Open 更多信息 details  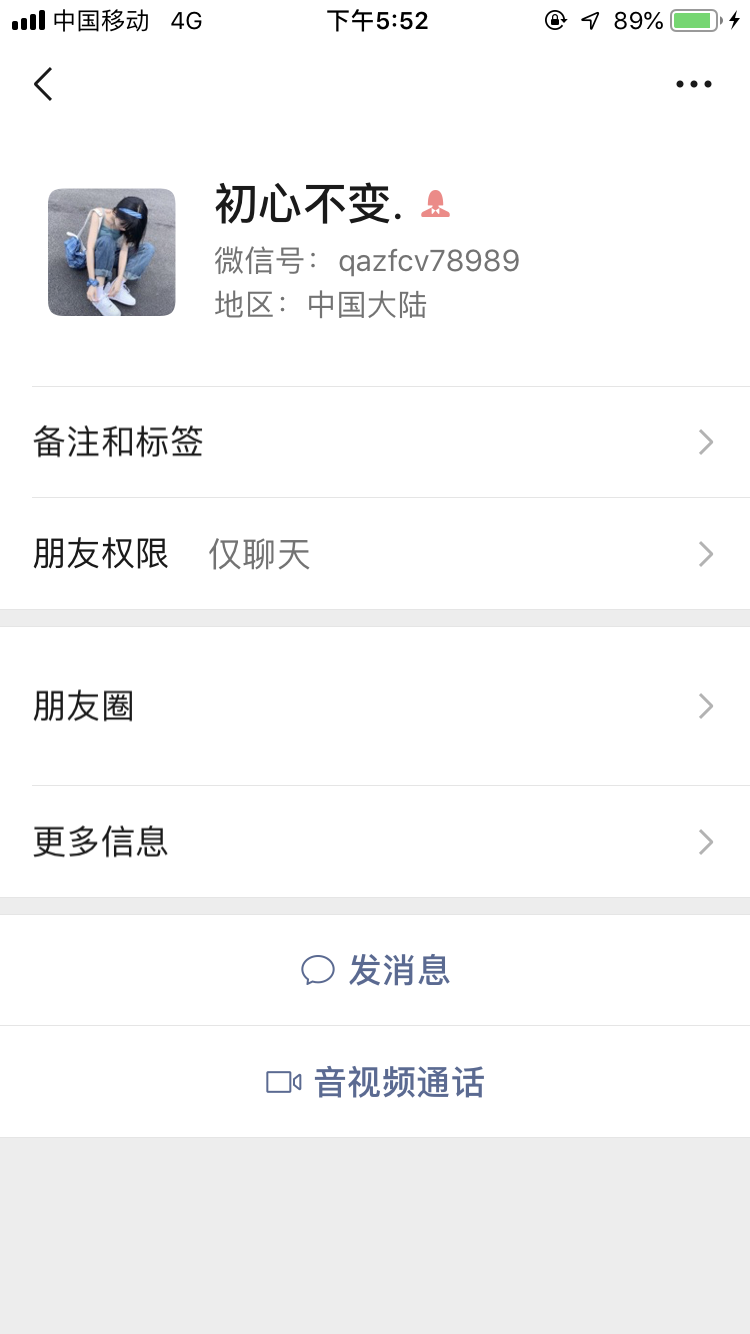click(375, 842)
